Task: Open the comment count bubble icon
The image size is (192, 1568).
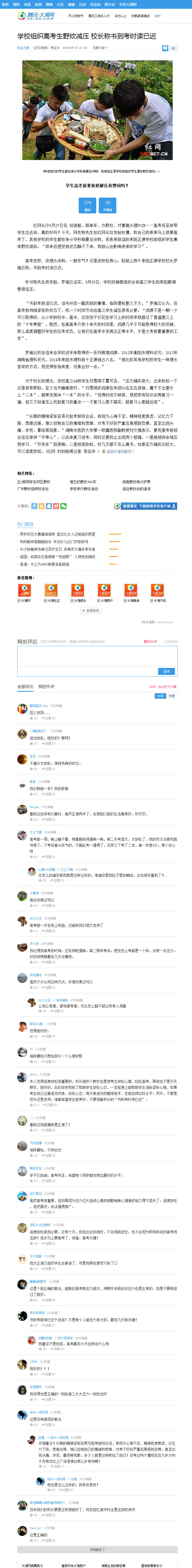Action: coord(165,48)
